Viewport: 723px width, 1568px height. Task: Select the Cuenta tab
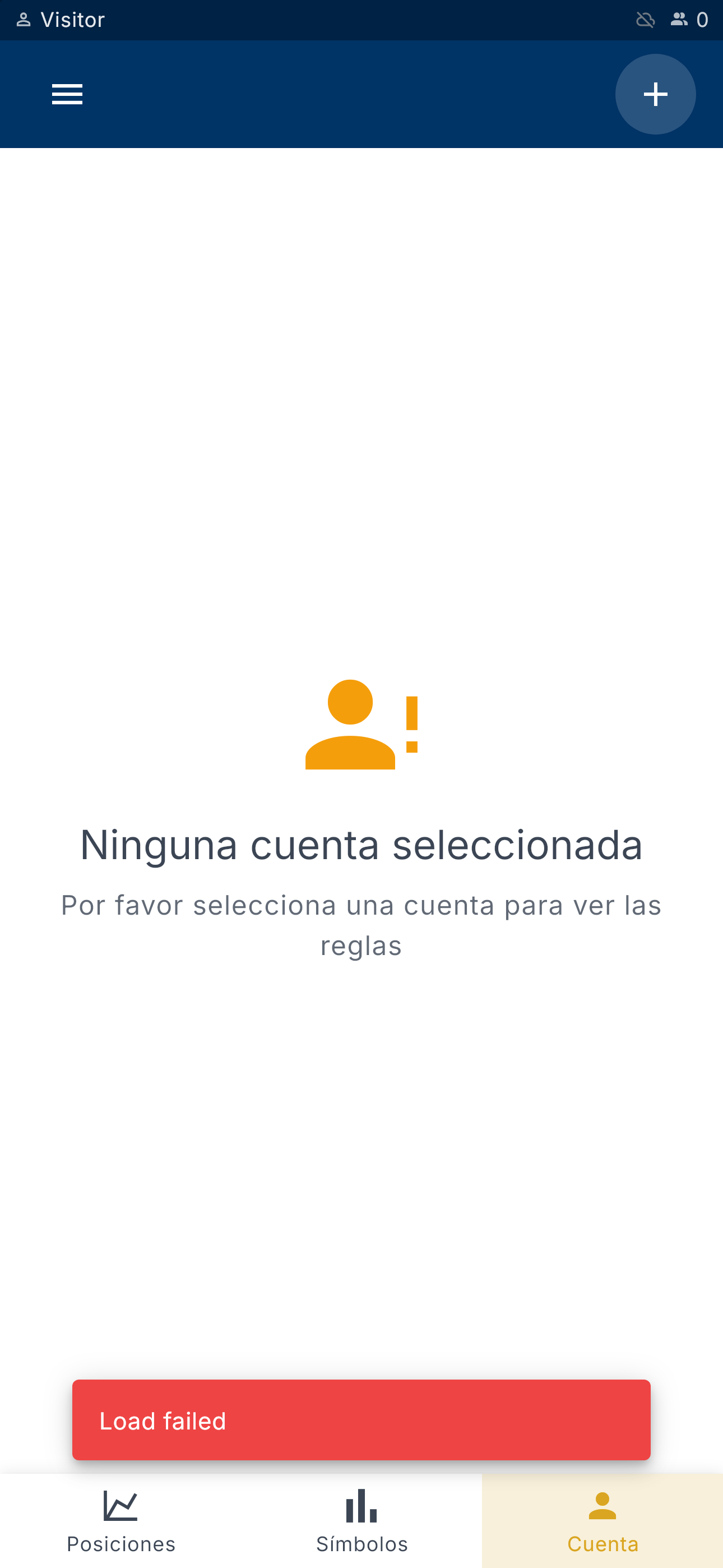pos(602,1520)
